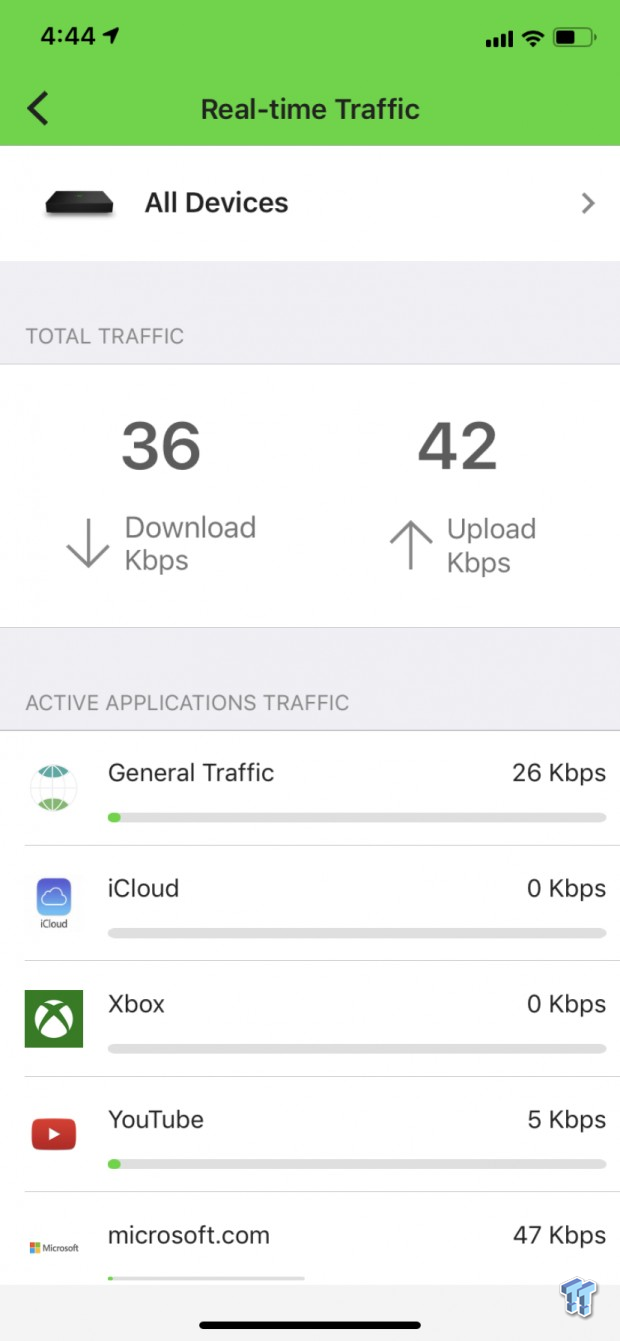620x1341 pixels.
Task: Open the All Devices selector
Action: point(310,203)
